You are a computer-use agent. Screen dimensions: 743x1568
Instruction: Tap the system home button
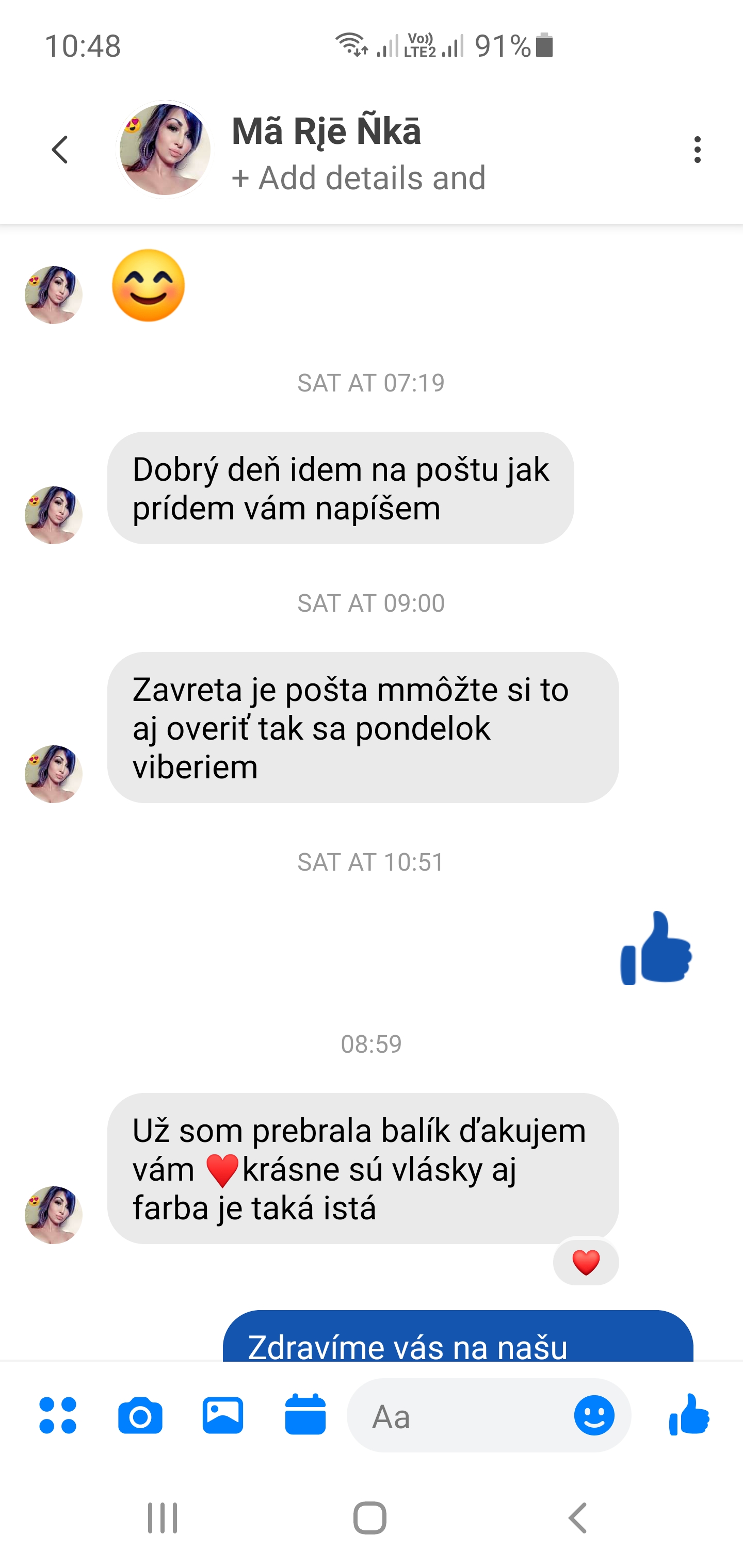[x=369, y=1517]
